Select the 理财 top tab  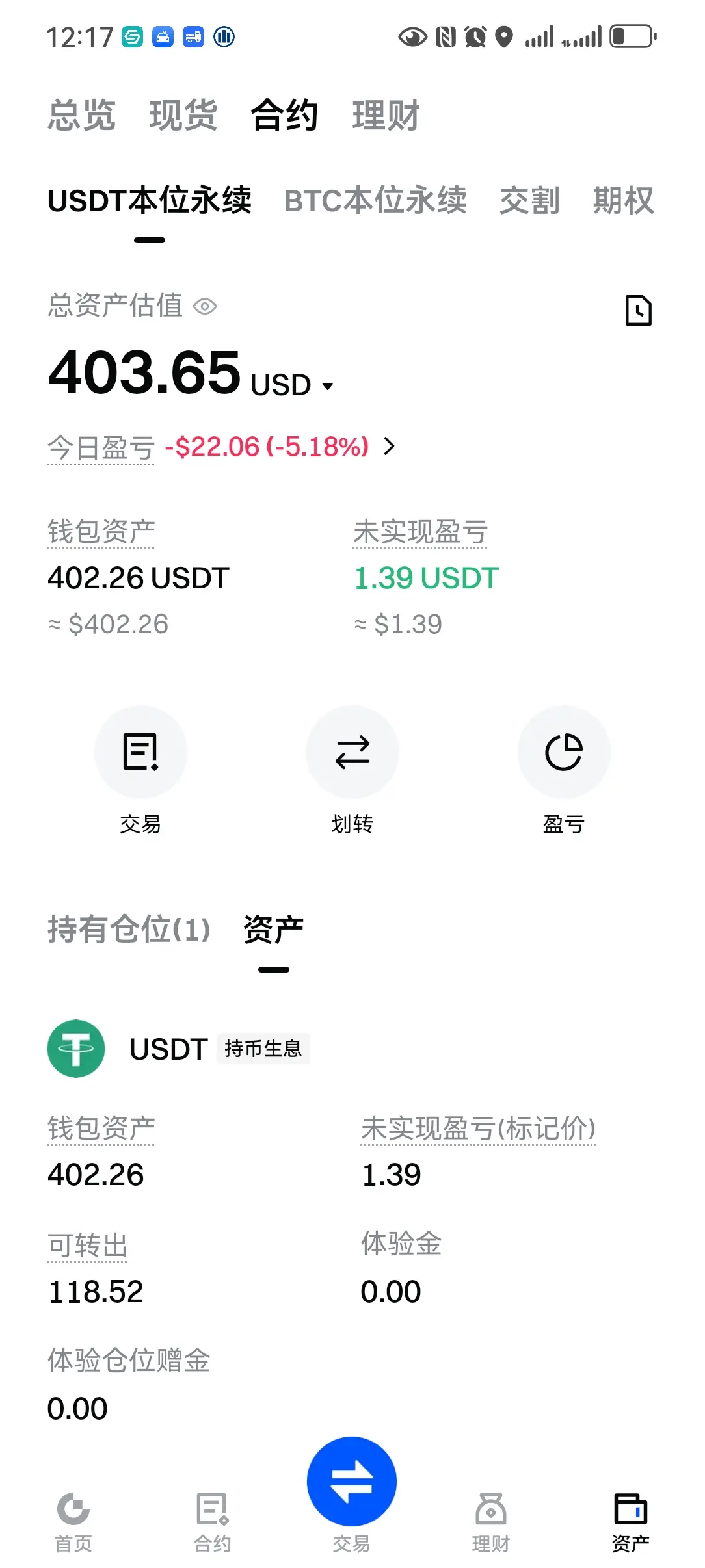pos(386,116)
